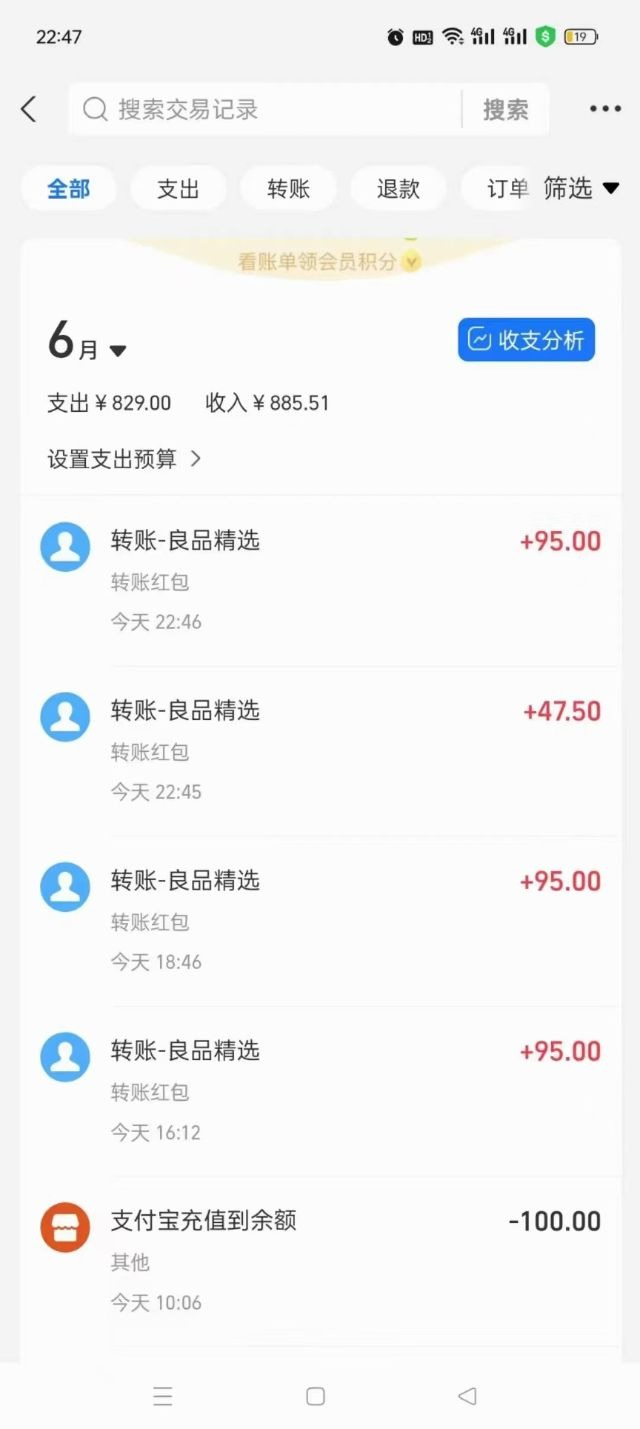Select the 全部 filter tab
This screenshot has height=1429, width=640.
point(69,188)
